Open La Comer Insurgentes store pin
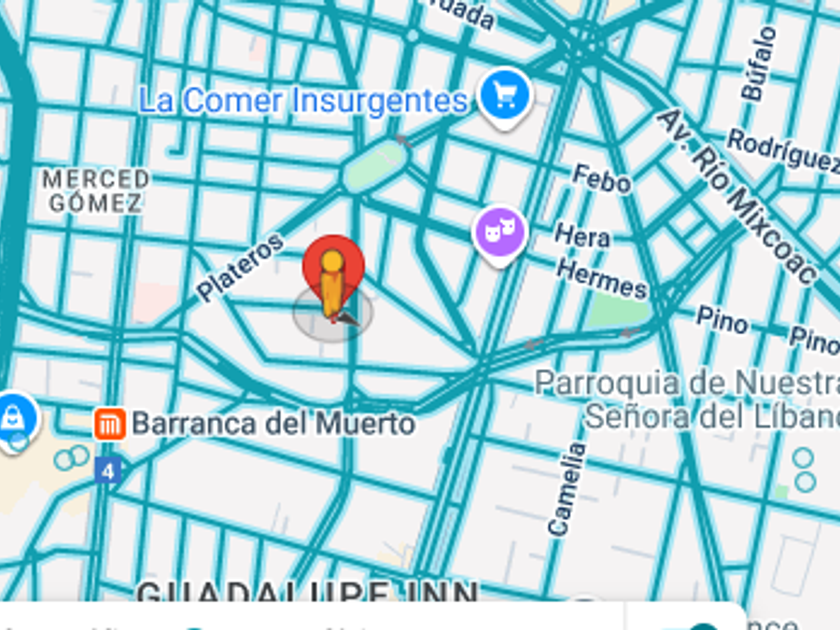This screenshot has width=840, height=630. coord(504,96)
